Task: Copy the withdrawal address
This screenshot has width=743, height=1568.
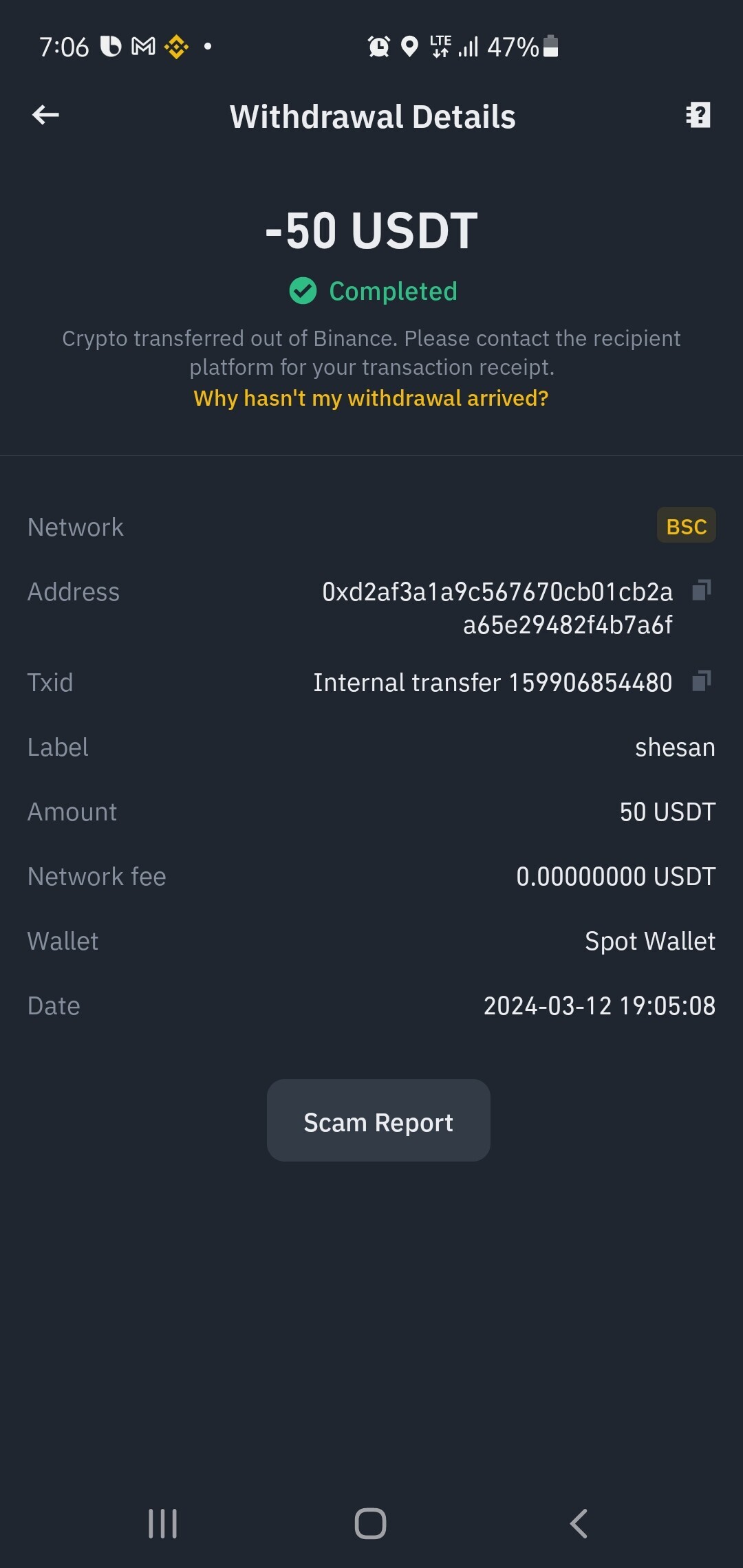Action: pyautogui.click(x=701, y=590)
